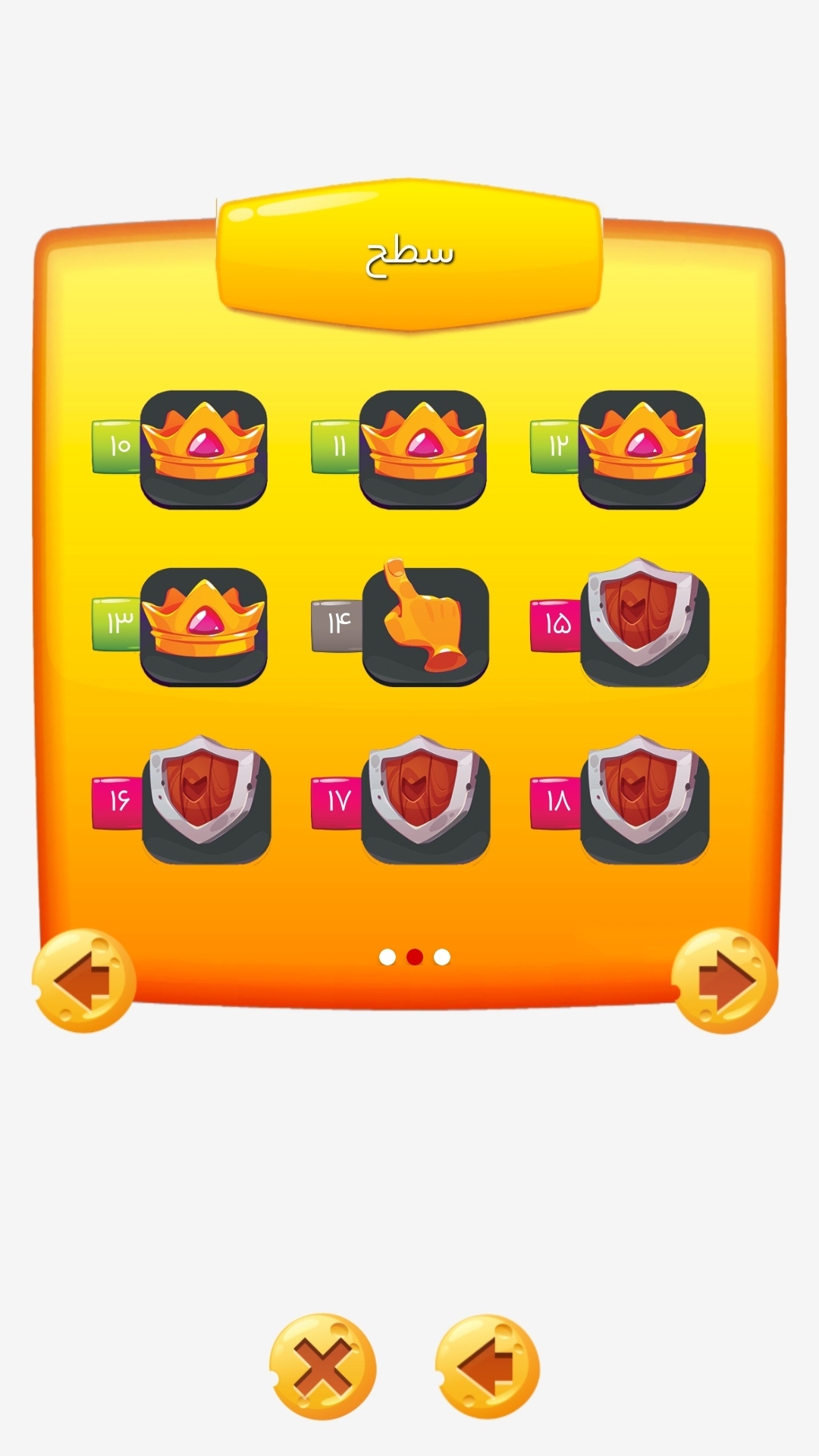Open level 13
819x1456 pixels.
click(x=202, y=626)
